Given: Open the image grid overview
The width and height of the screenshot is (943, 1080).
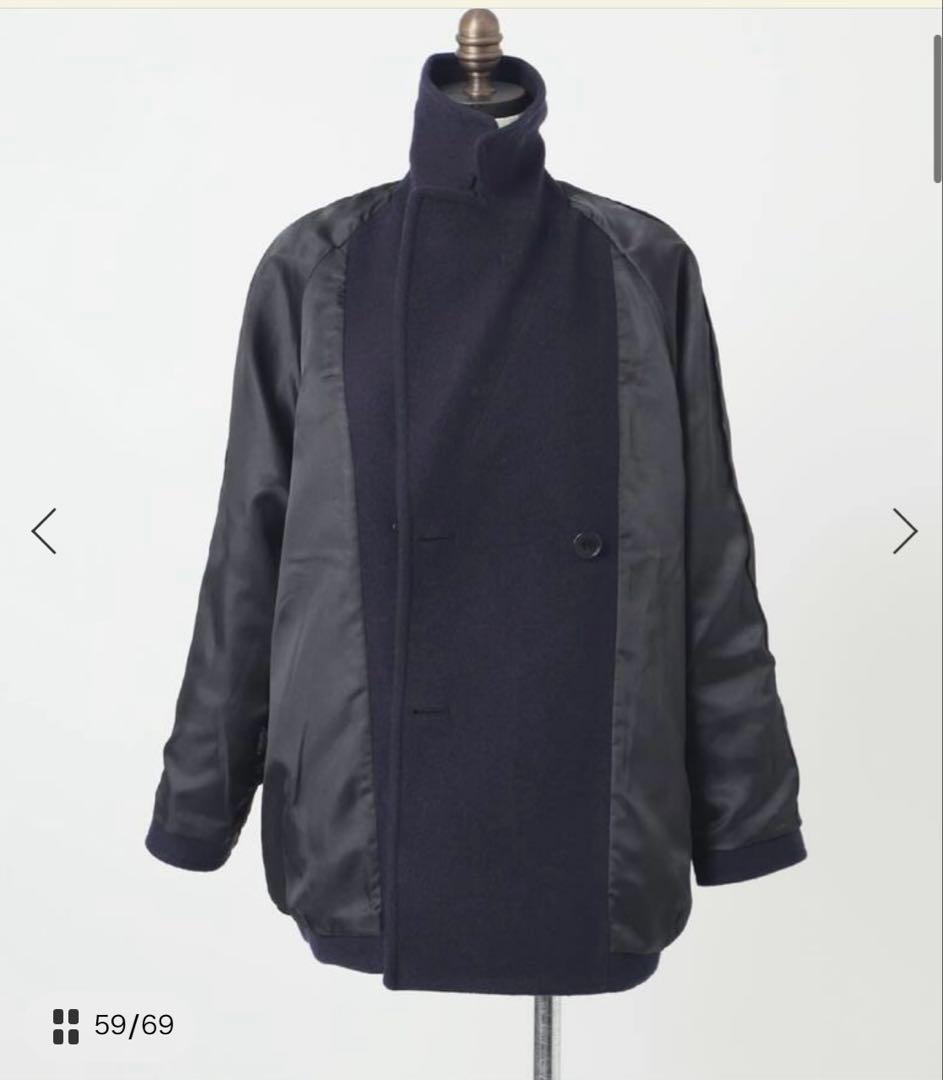Looking at the screenshot, I should tap(66, 1026).
